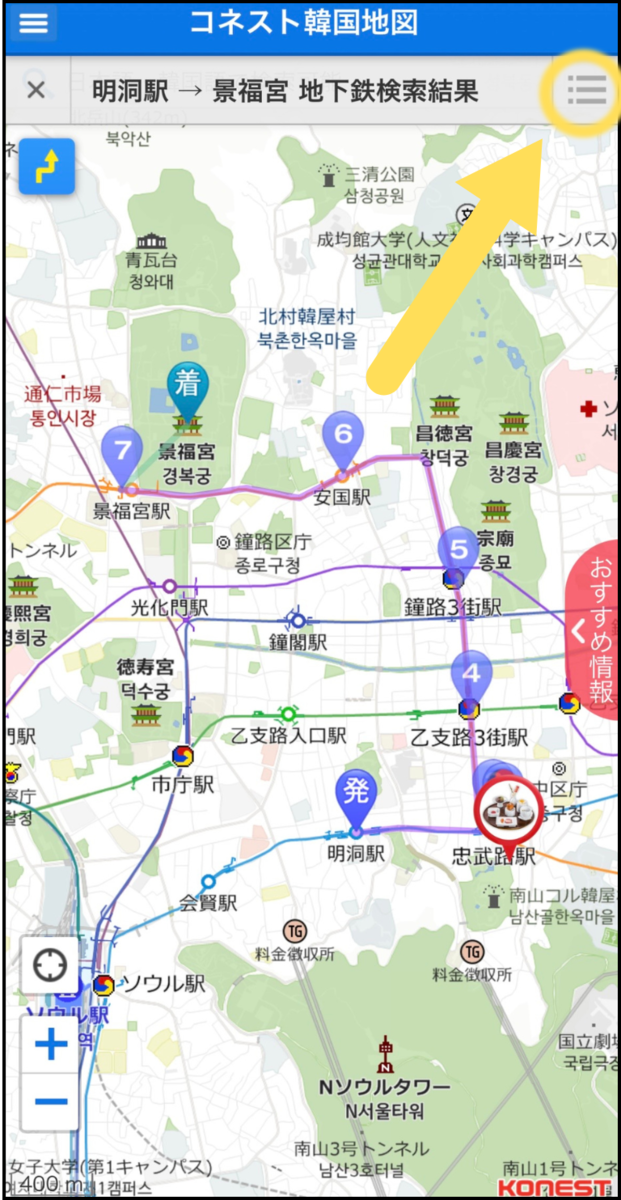This screenshot has width=621, height=1200.
Task: Center map on my current location
Action: [50, 966]
